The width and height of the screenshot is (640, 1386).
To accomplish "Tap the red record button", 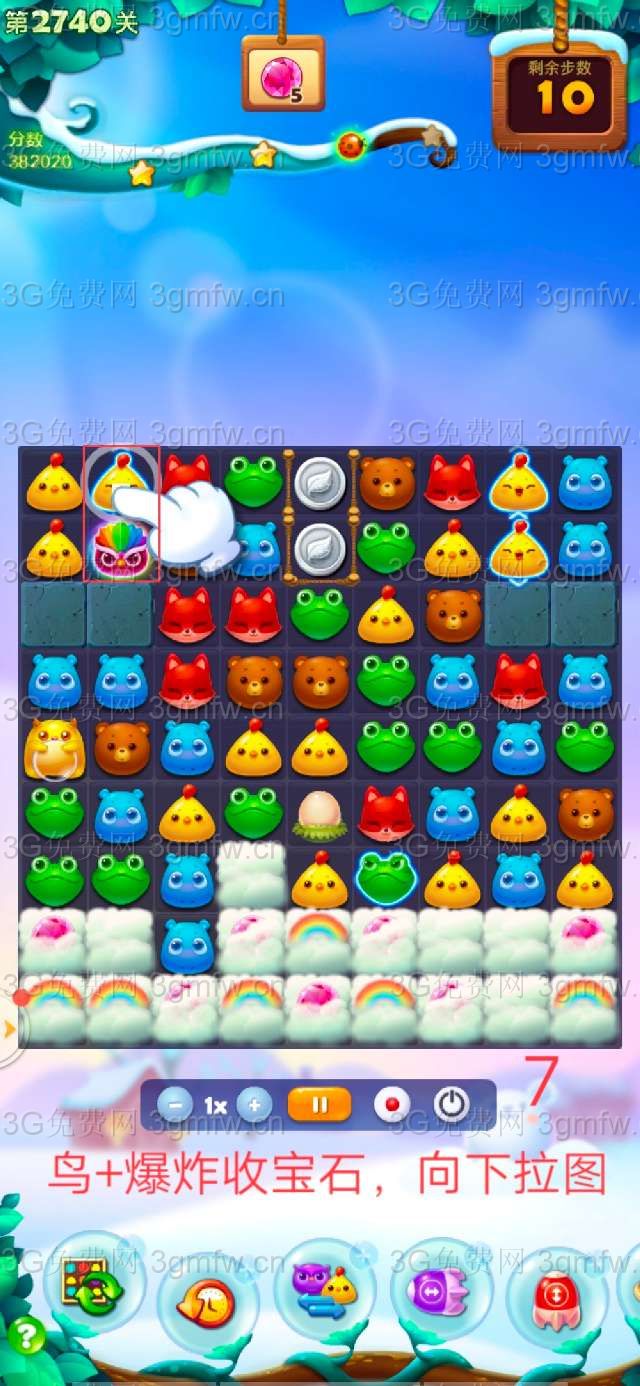I will coord(392,1105).
